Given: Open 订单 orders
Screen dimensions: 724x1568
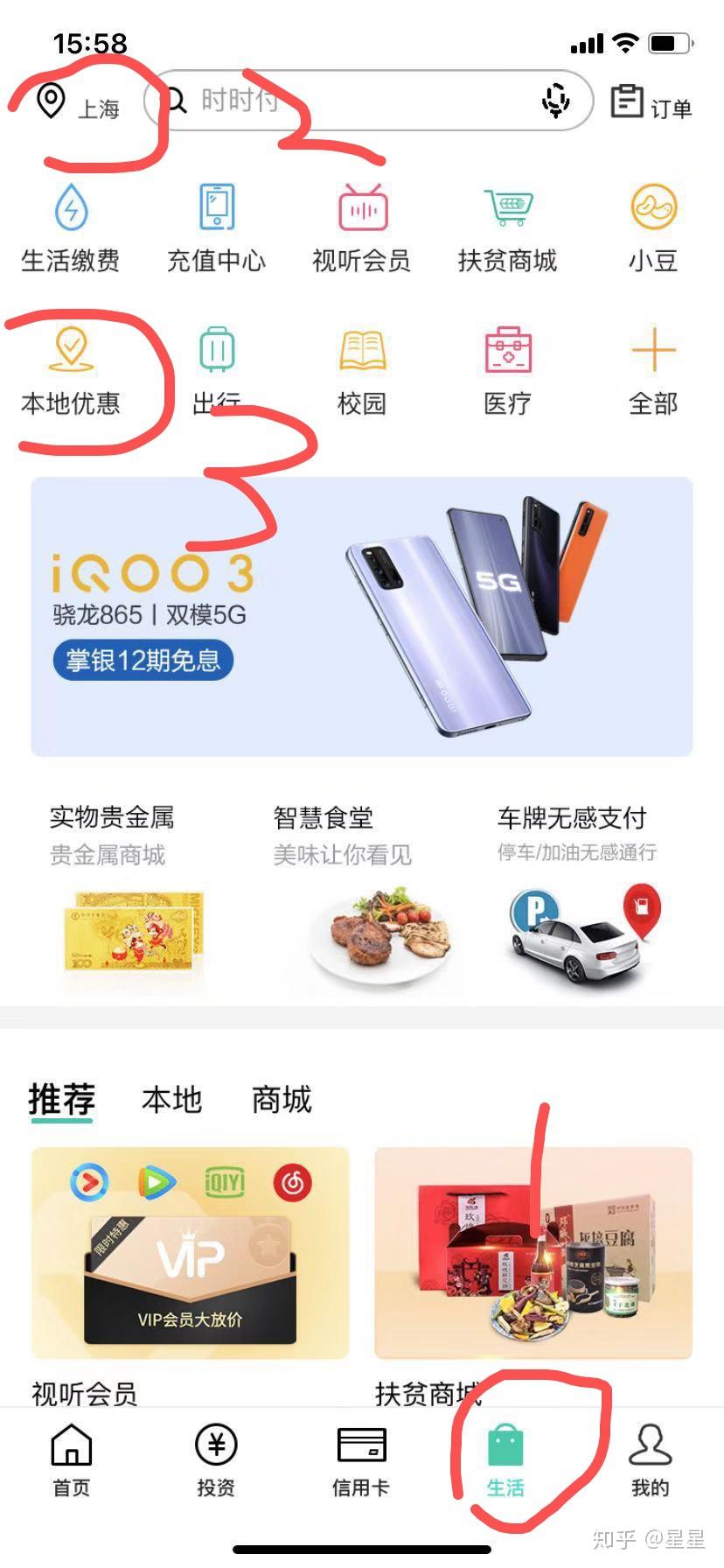Looking at the screenshot, I should click(x=651, y=103).
